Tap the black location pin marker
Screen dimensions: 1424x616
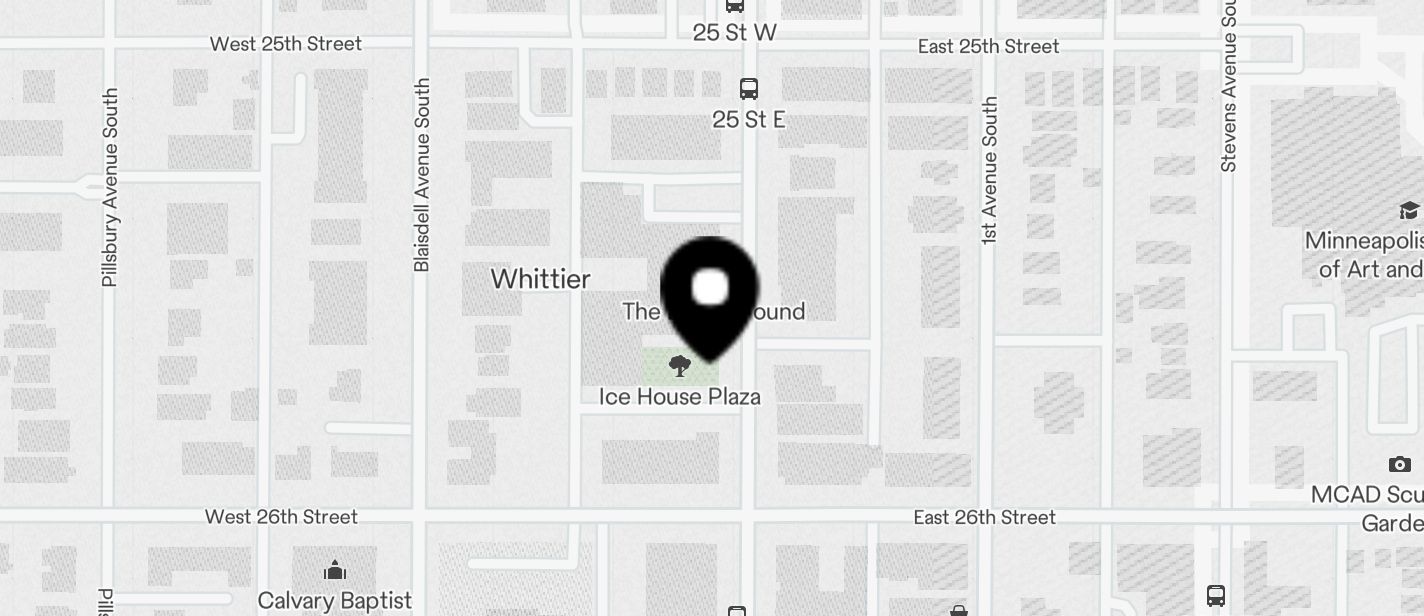(x=710, y=293)
